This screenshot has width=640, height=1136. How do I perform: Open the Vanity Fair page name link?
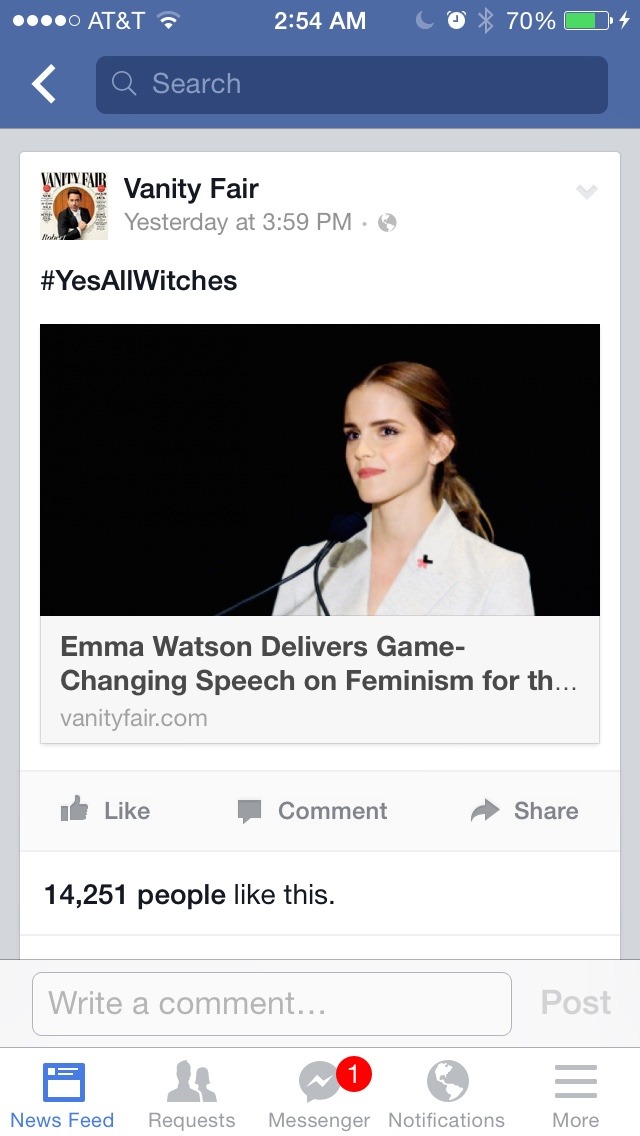tap(191, 188)
